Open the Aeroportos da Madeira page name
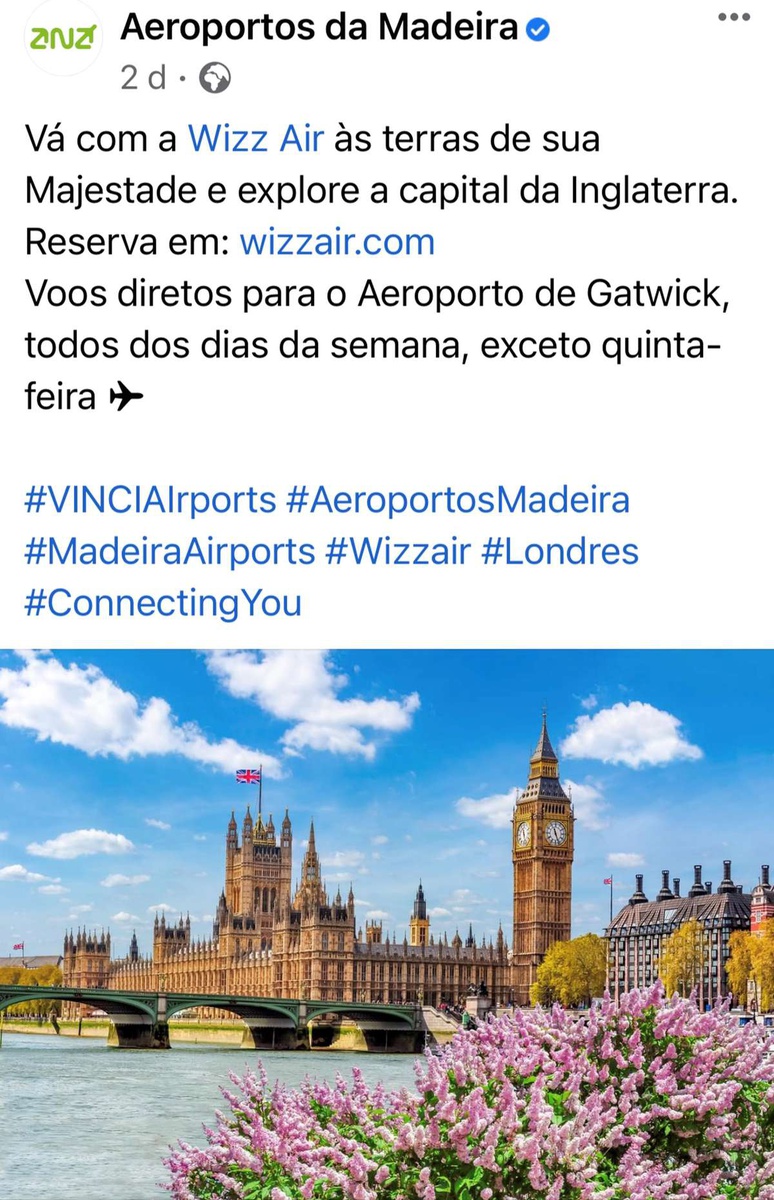This screenshot has height=1200, width=774. pos(319,28)
